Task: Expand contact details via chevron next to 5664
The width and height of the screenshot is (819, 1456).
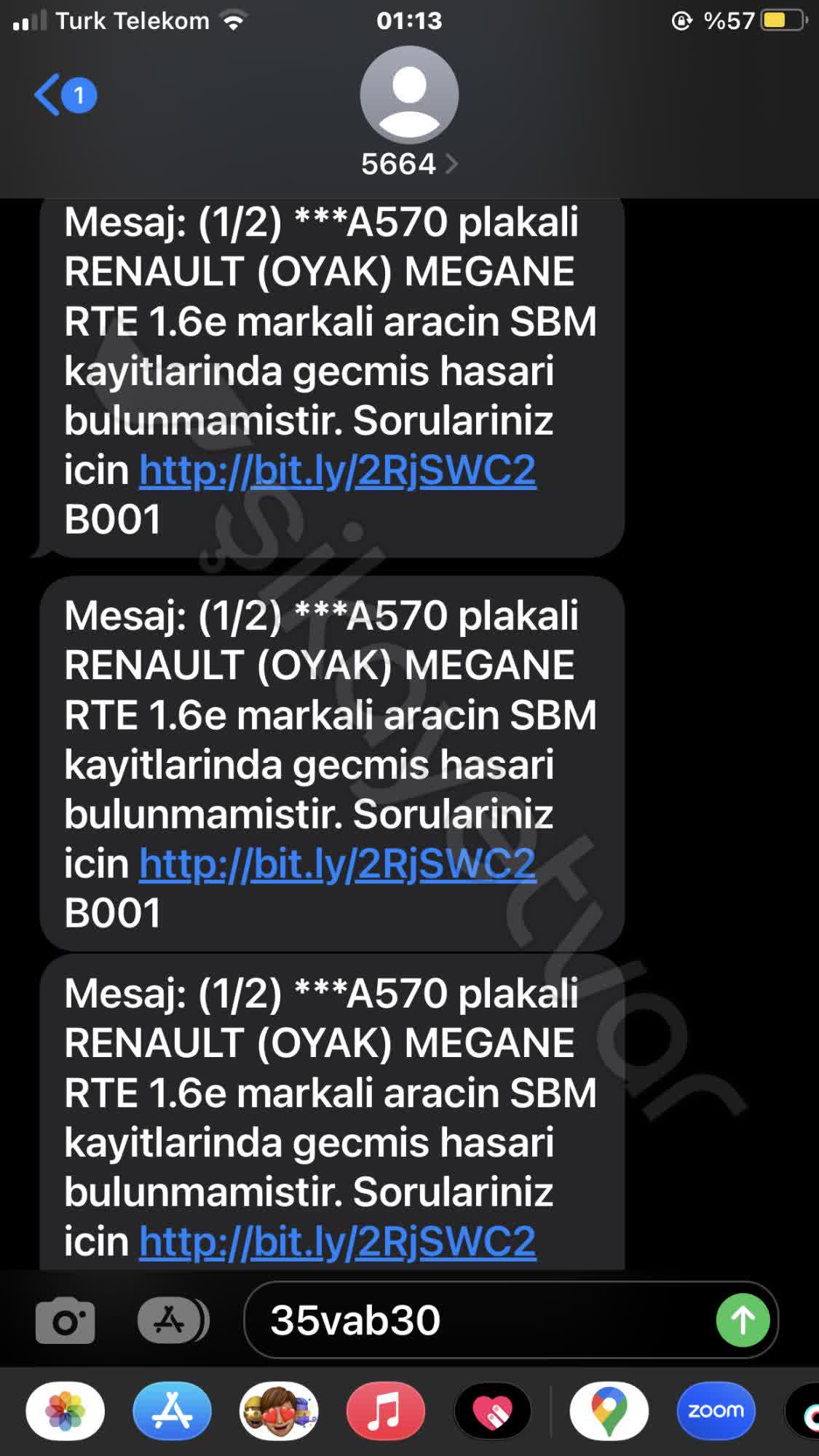Action: point(453,164)
